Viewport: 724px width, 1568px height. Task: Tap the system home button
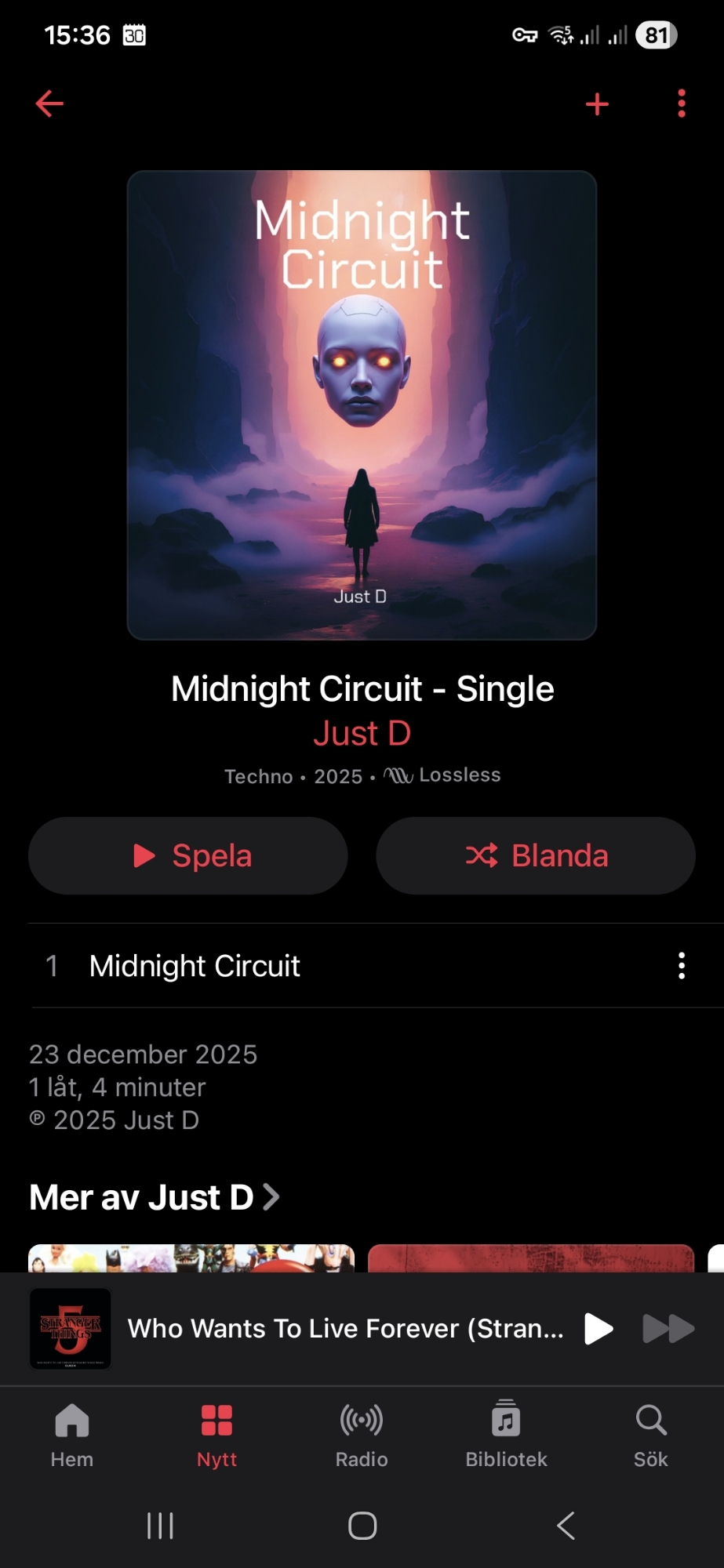(362, 1526)
